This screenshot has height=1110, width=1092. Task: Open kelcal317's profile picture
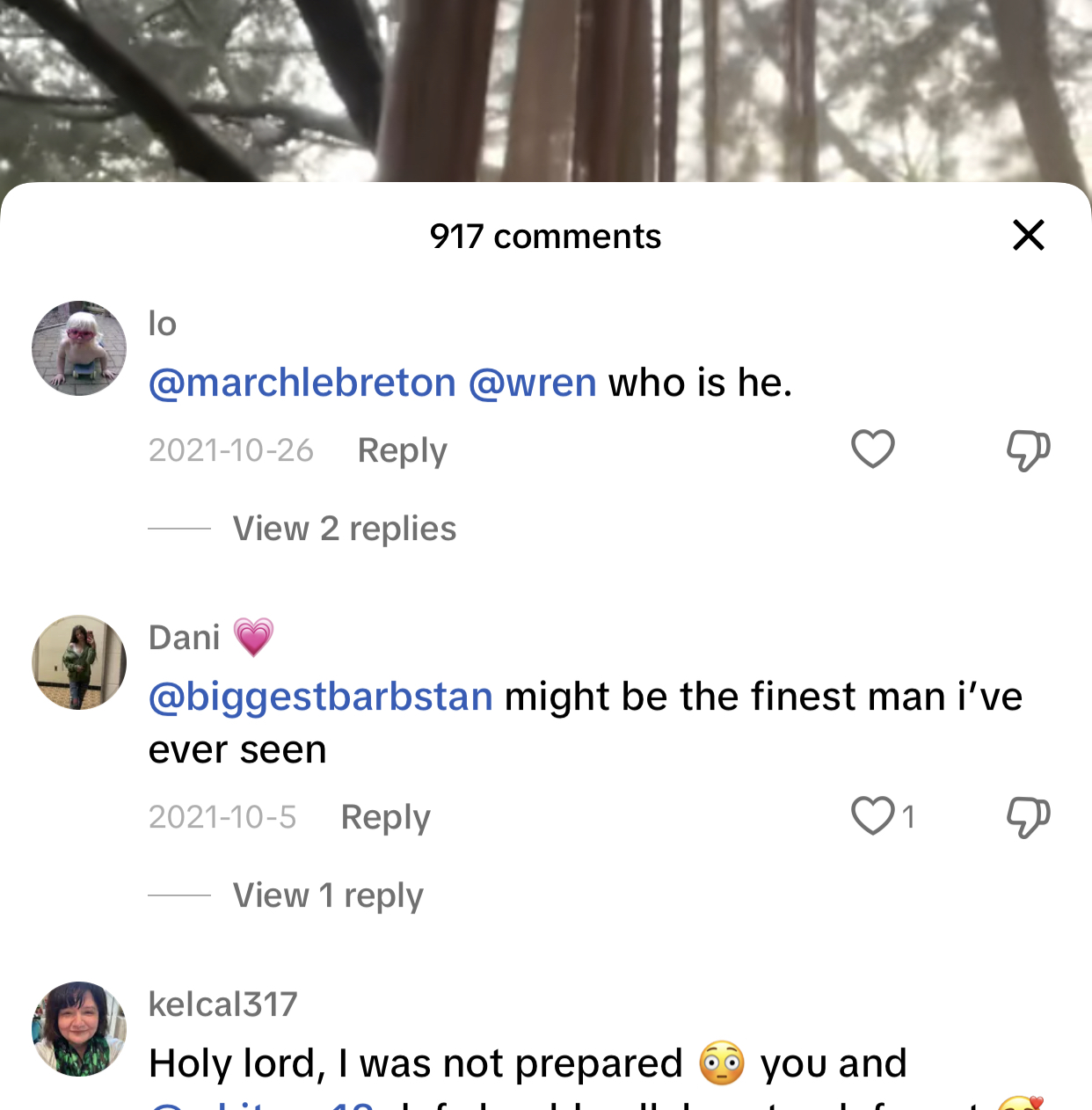point(79,1029)
